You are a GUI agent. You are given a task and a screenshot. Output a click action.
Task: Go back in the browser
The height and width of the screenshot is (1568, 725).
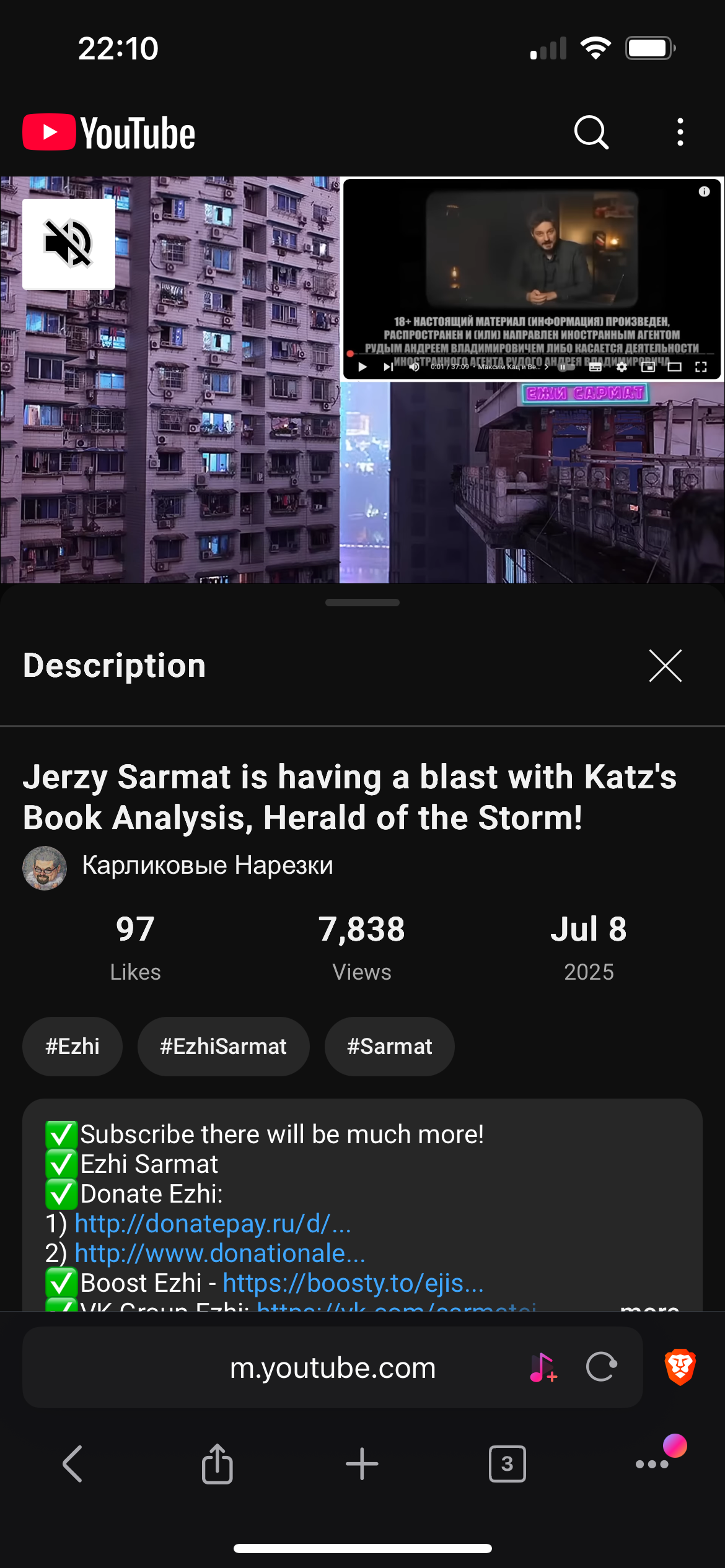(x=72, y=1464)
